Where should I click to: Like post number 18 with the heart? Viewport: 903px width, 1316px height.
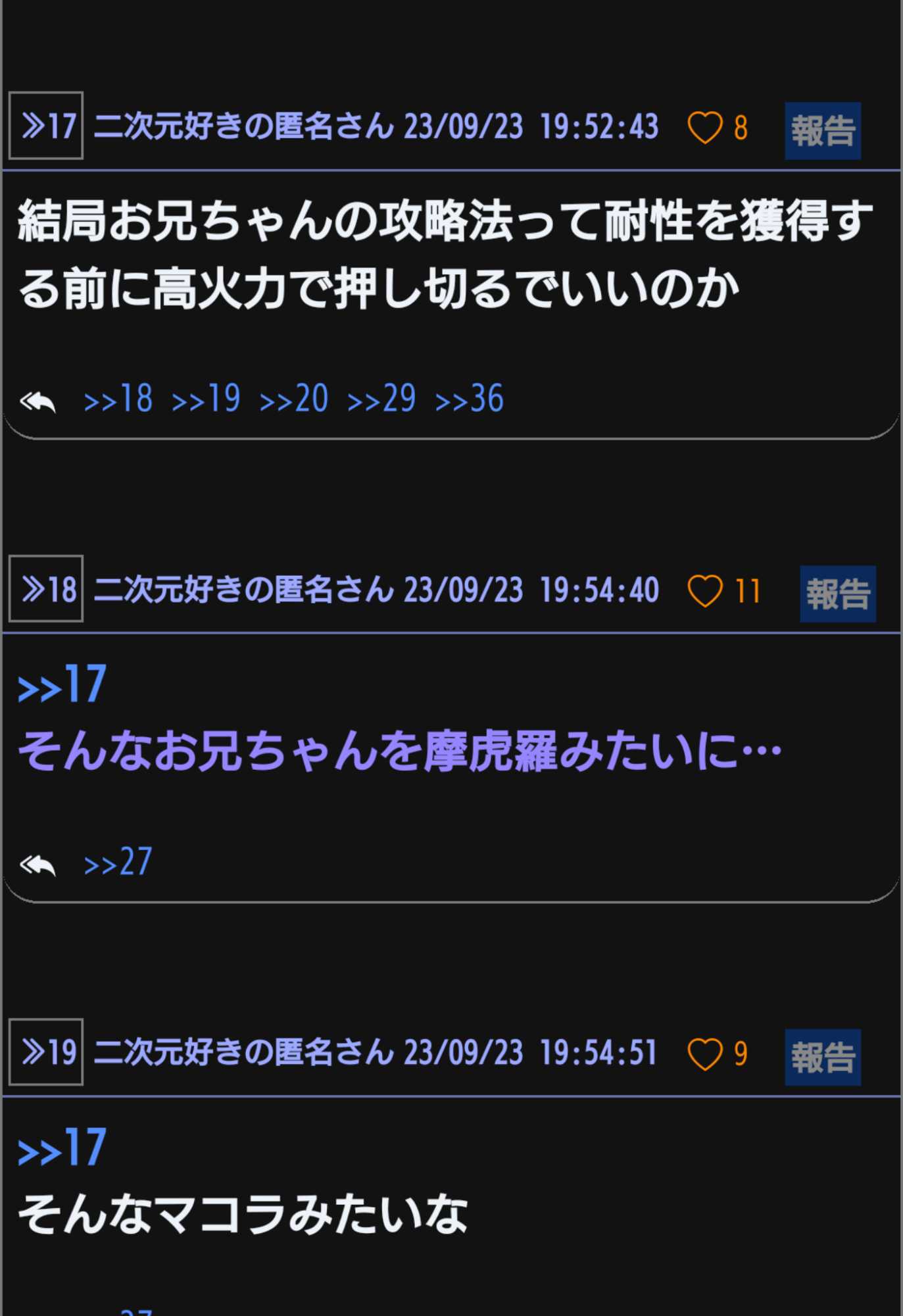click(705, 591)
